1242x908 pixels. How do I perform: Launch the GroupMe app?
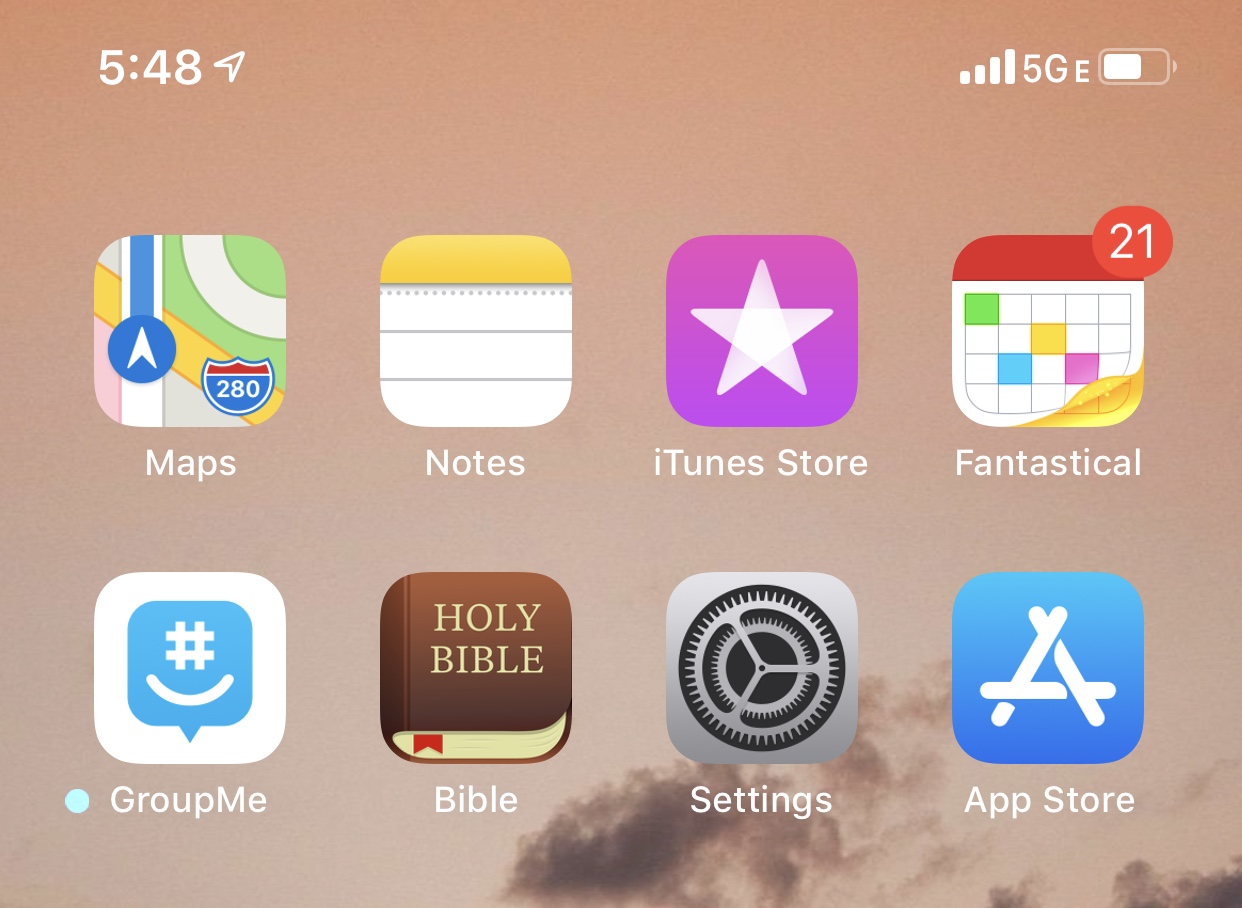pyautogui.click(x=190, y=668)
